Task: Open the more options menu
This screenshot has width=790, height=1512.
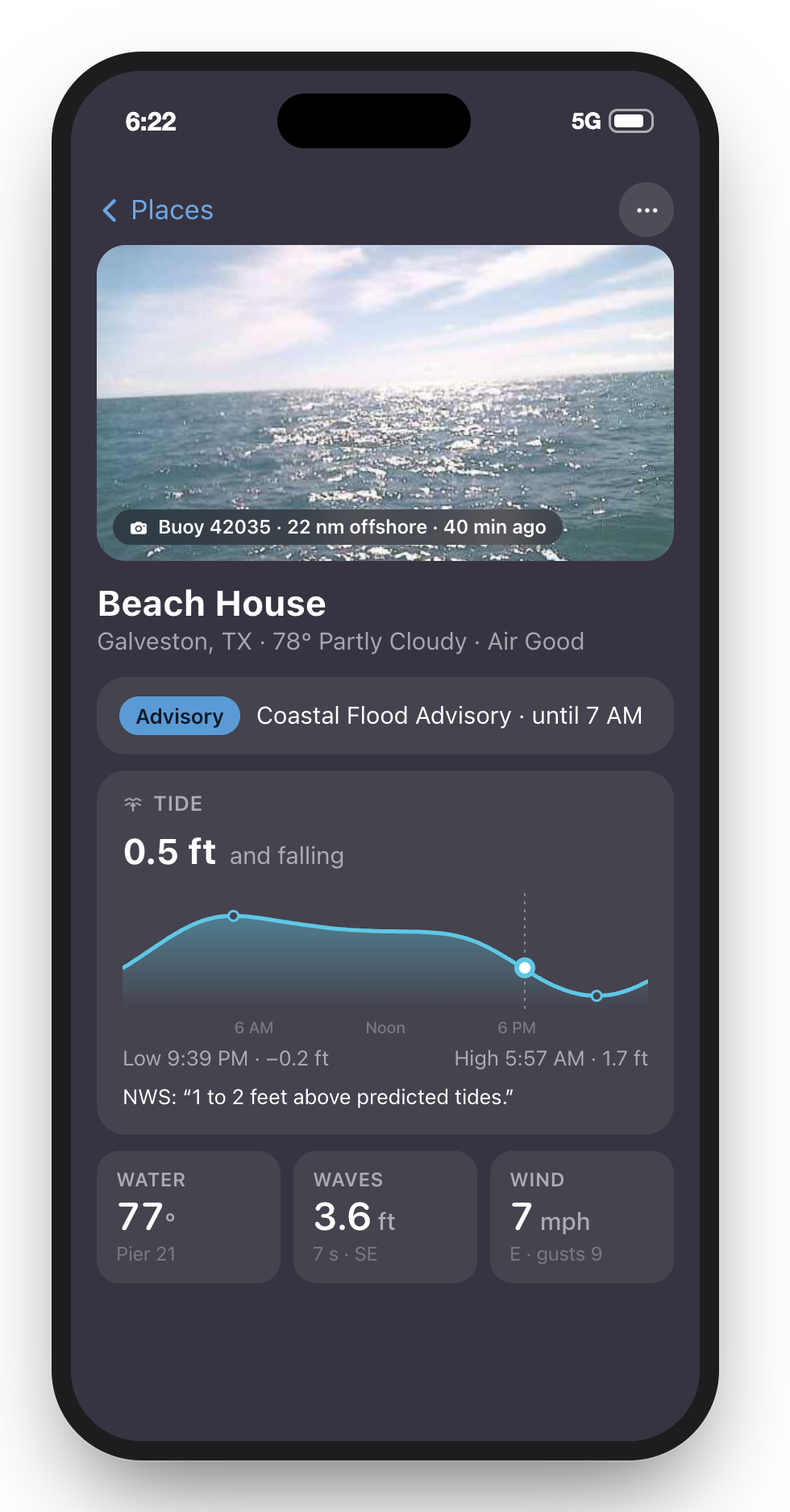Action: pos(647,210)
